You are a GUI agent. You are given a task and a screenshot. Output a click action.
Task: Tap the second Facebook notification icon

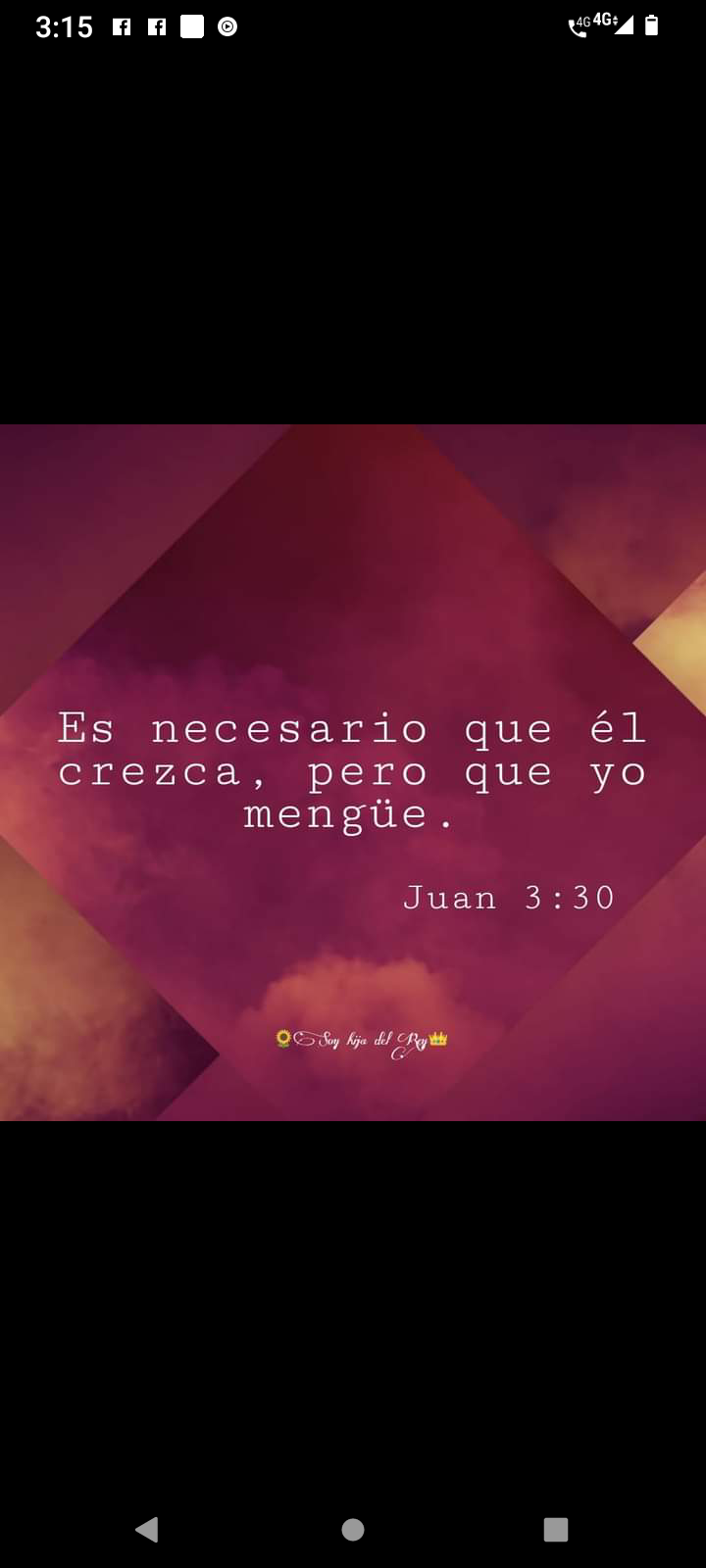pos(157,26)
